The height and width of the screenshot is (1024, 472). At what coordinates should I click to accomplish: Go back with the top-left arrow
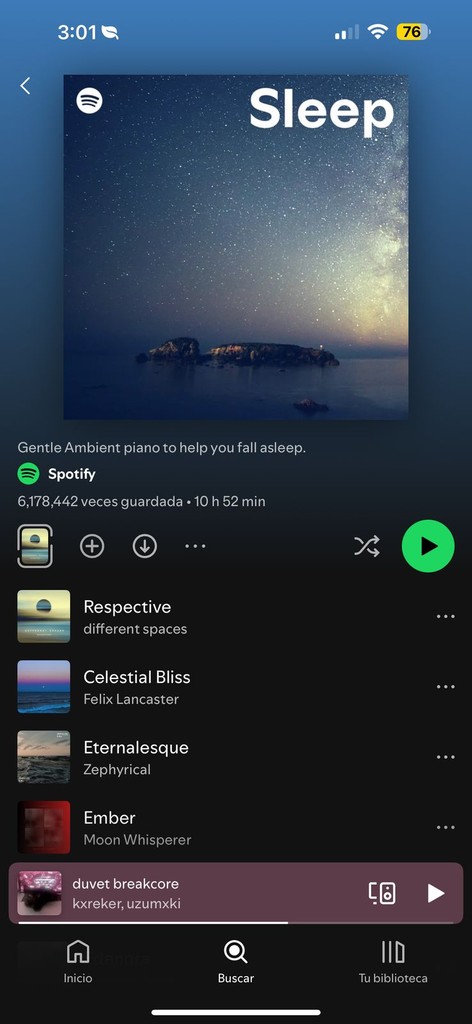pos(25,86)
